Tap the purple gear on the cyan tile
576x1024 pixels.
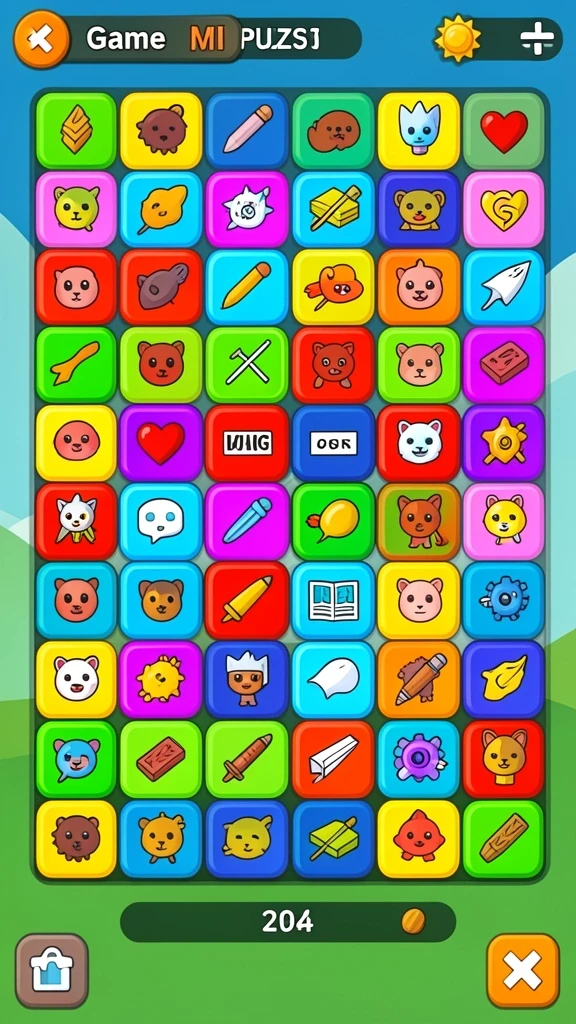419,759
